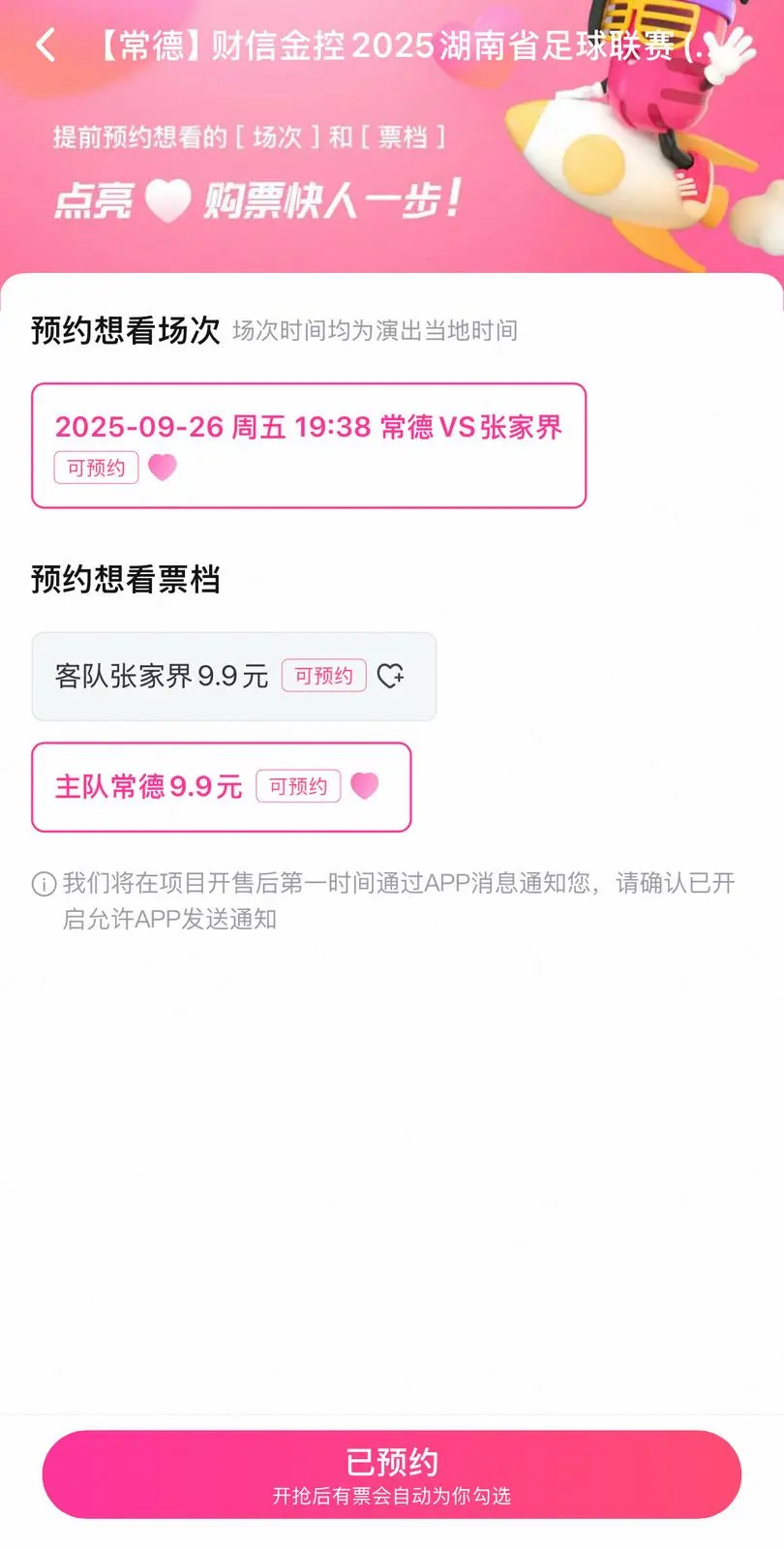
Task: Tap the 已预约 button at the bottom
Action: click(391, 1473)
